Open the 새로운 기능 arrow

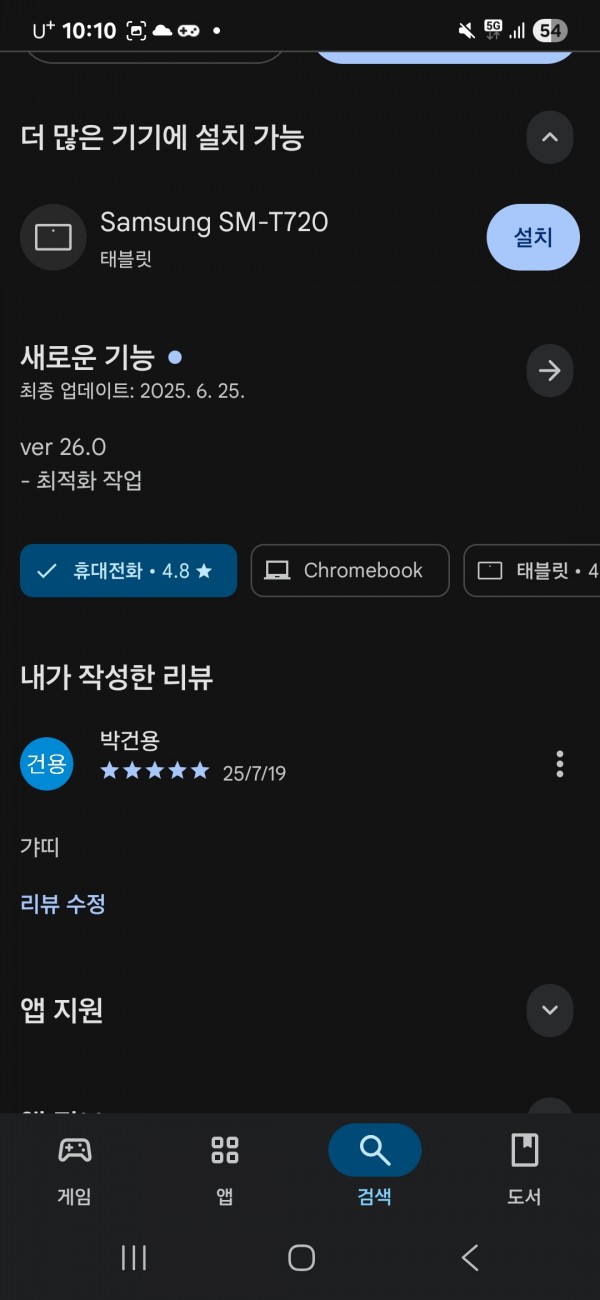click(x=550, y=371)
